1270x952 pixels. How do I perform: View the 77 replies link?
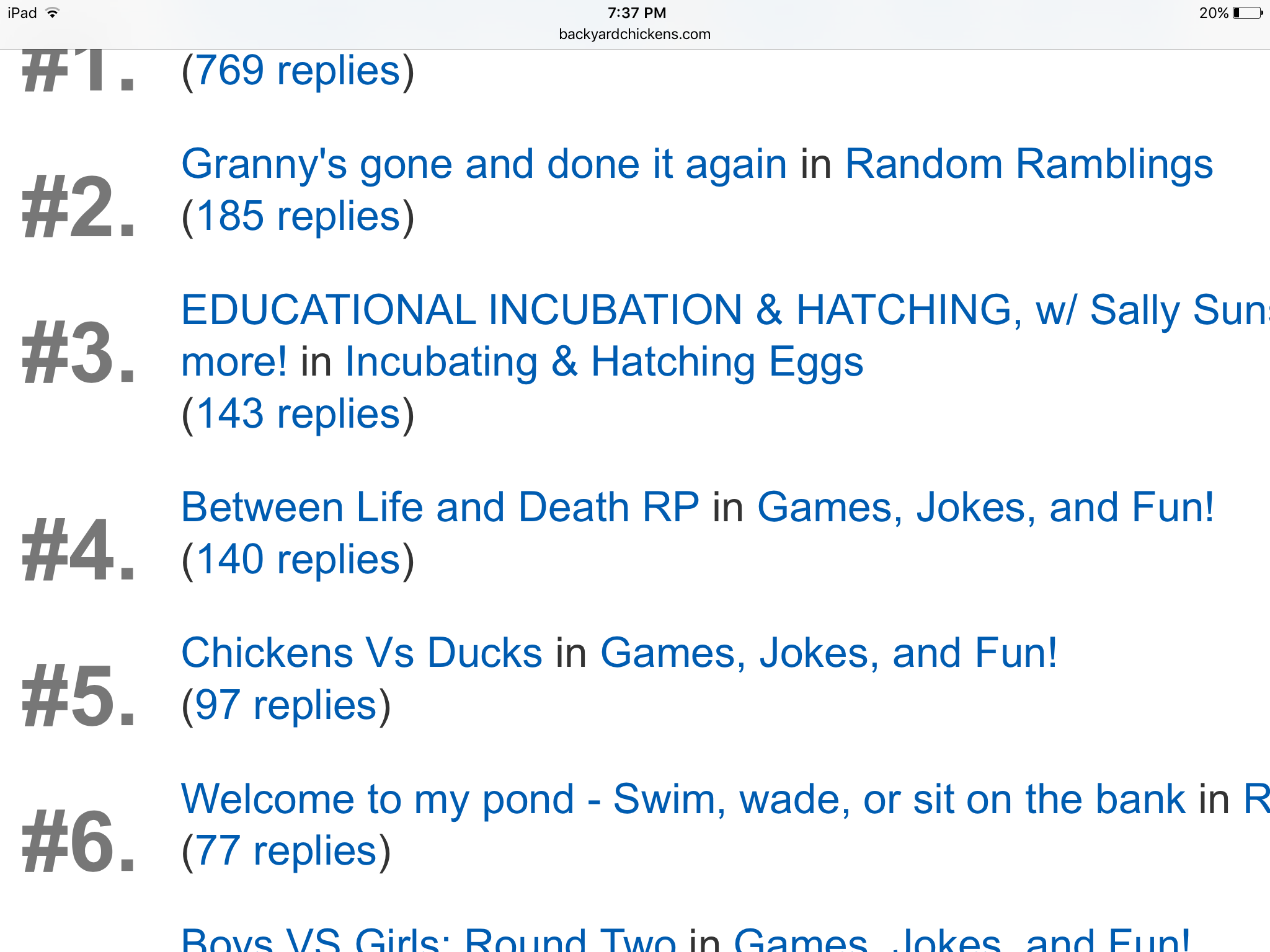(x=286, y=851)
